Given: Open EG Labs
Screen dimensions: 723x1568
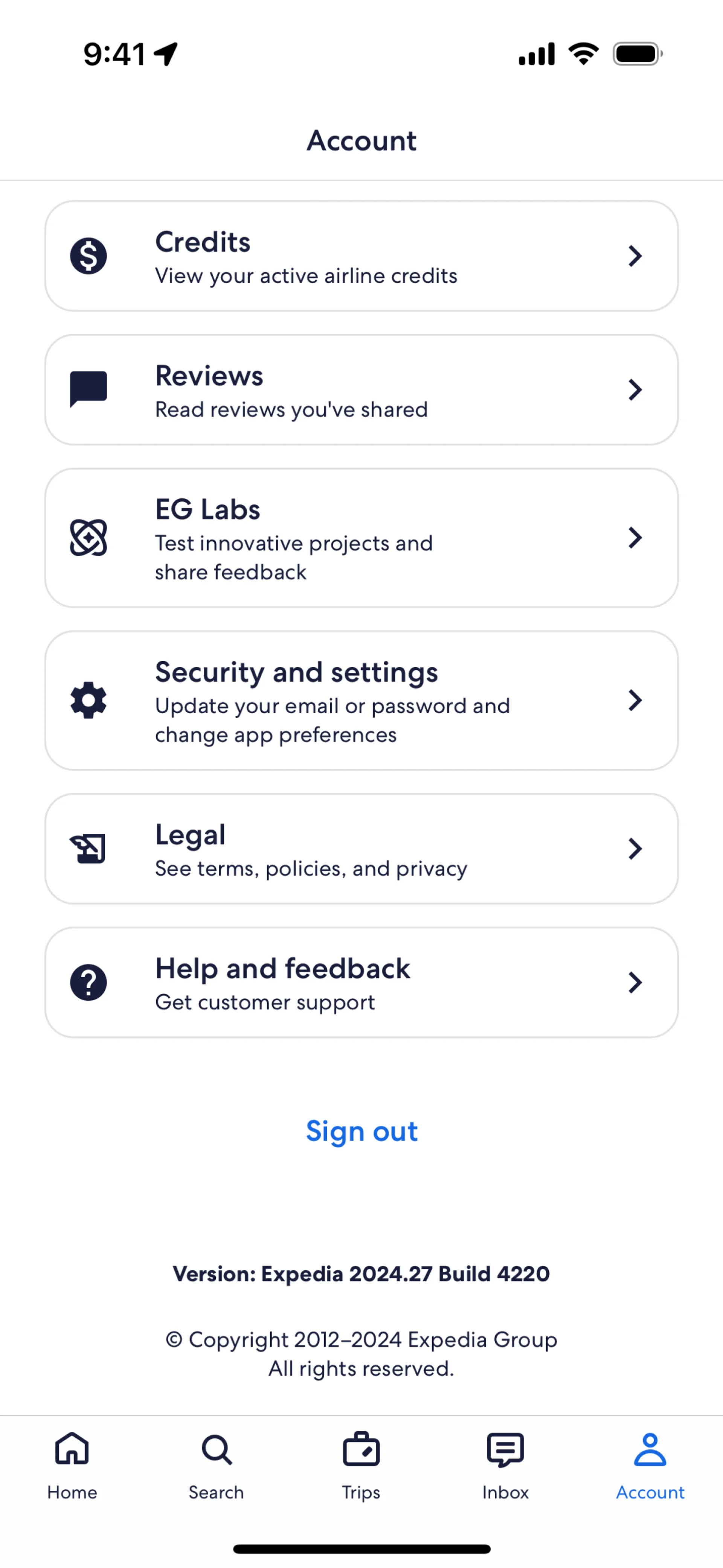Looking at the screenshot, I should click(x=361, y=538).
